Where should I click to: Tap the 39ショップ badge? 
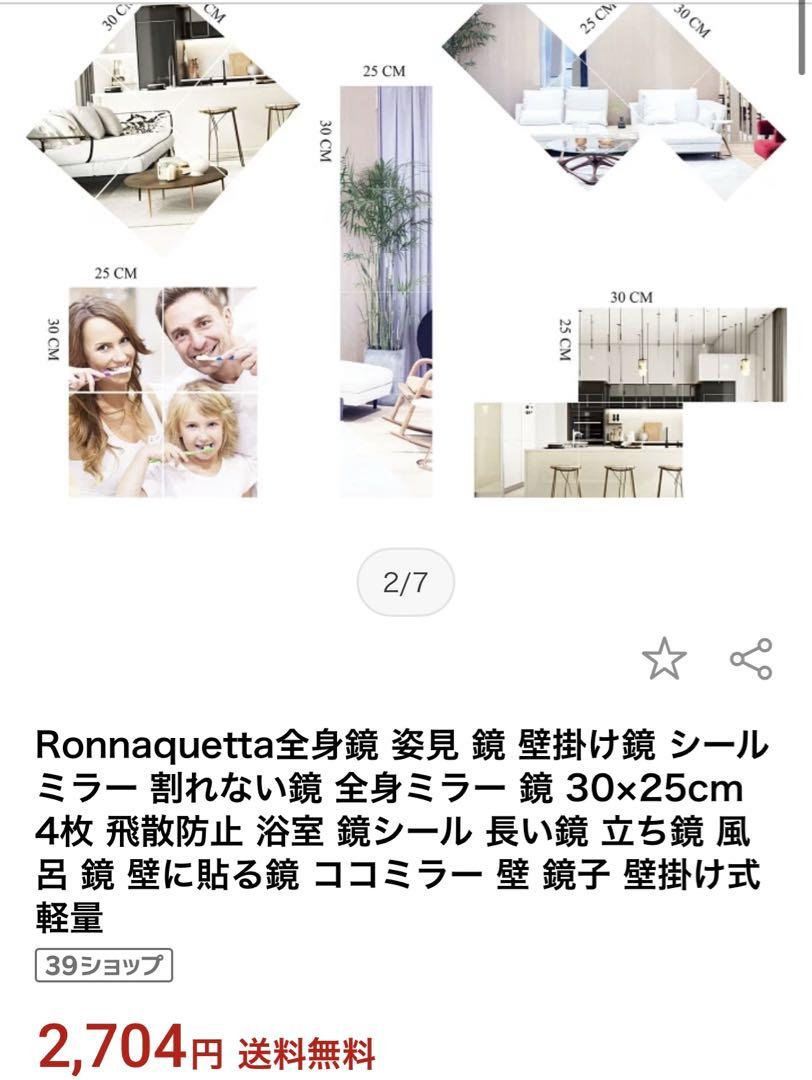tap(103, 966)
